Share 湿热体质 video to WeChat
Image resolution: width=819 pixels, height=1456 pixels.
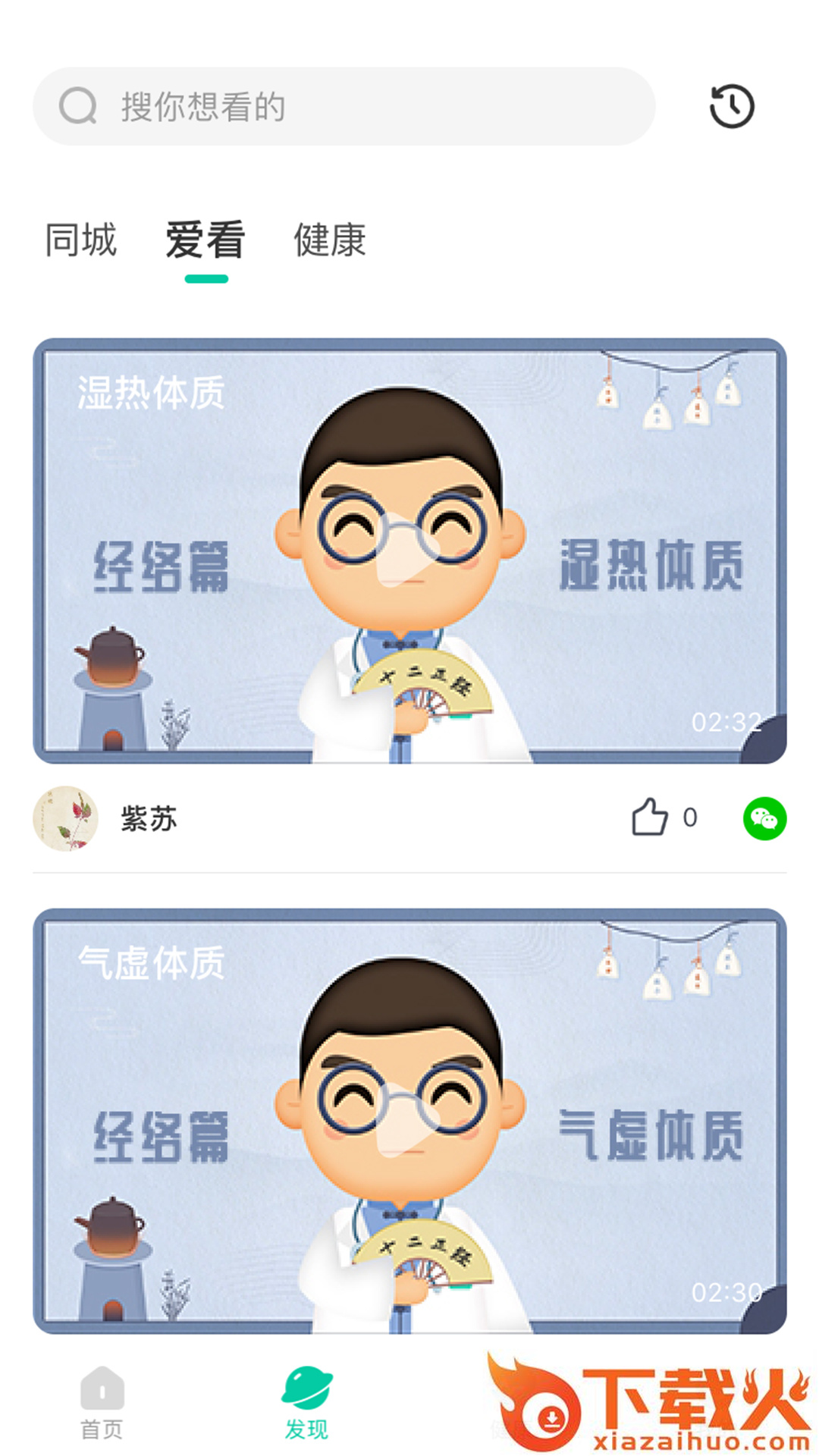pyautogui.click(x=764, y=819)
